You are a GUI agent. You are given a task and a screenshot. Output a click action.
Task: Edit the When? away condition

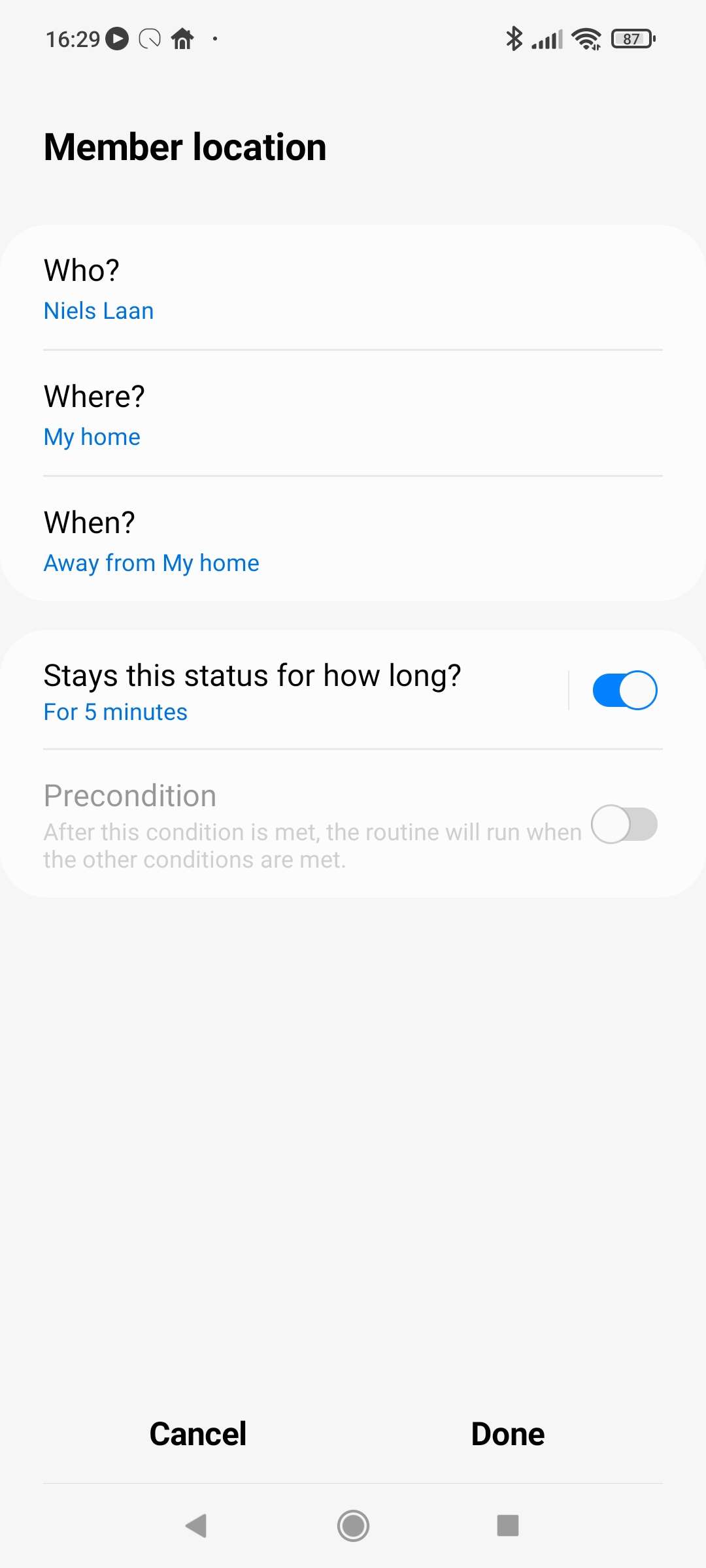point(353,542)
